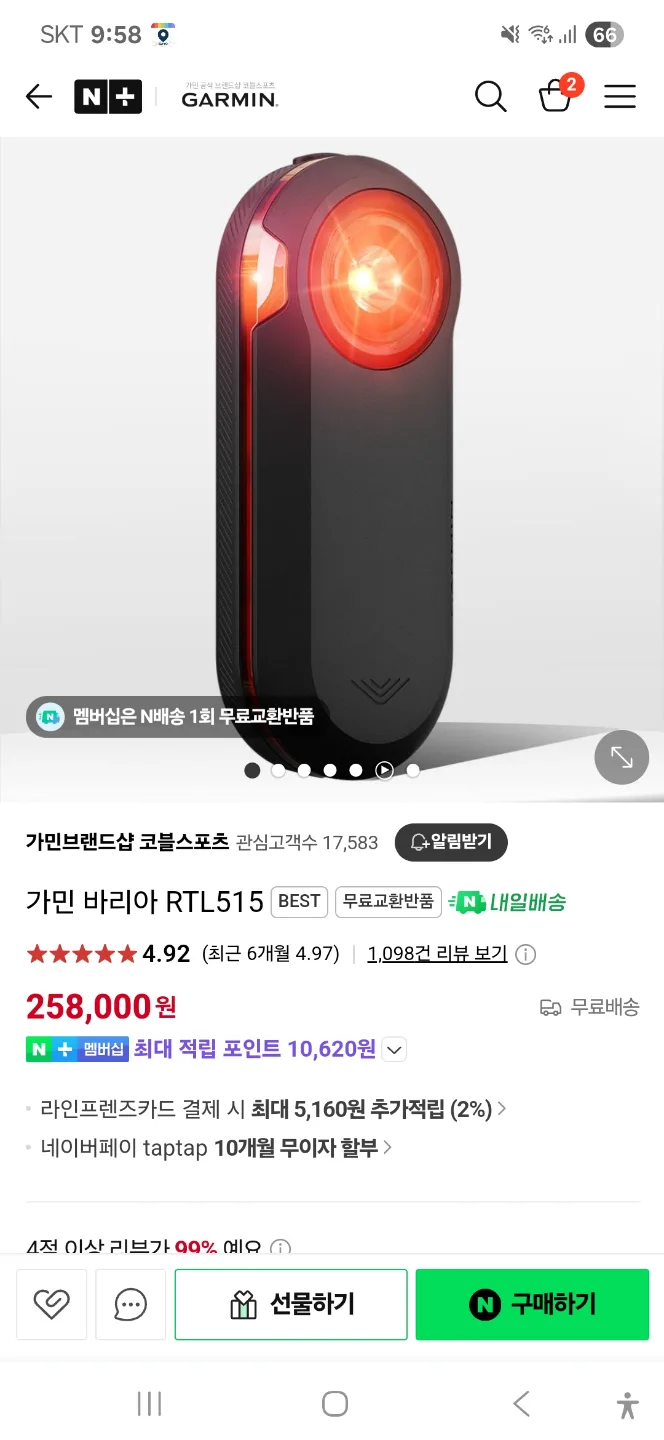The height and width of the screenshot is (1440, 664).
Task: Open the hamburger menu
Action: click(x=620, y=96)
